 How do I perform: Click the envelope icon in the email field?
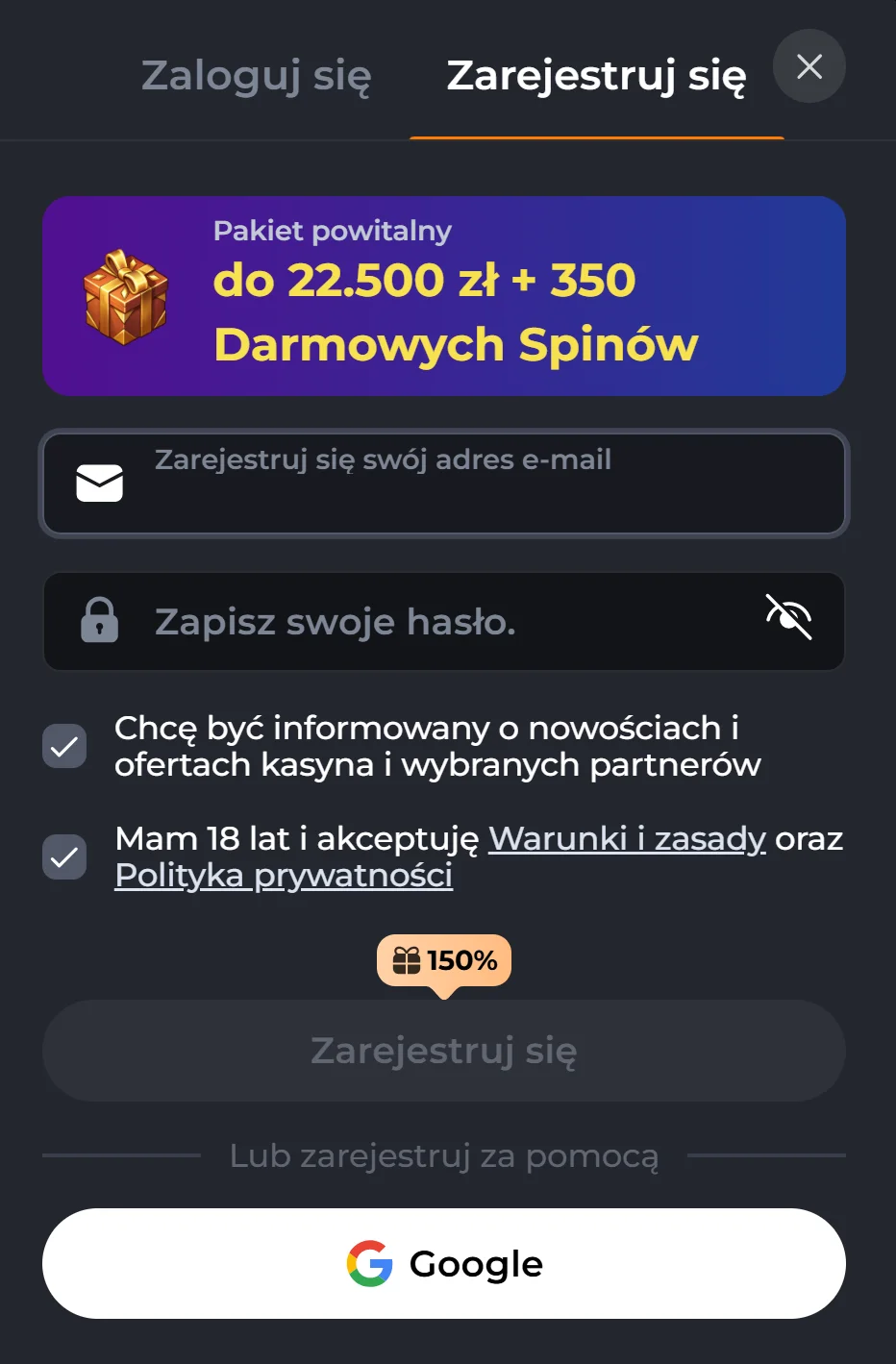click(98, 483)
